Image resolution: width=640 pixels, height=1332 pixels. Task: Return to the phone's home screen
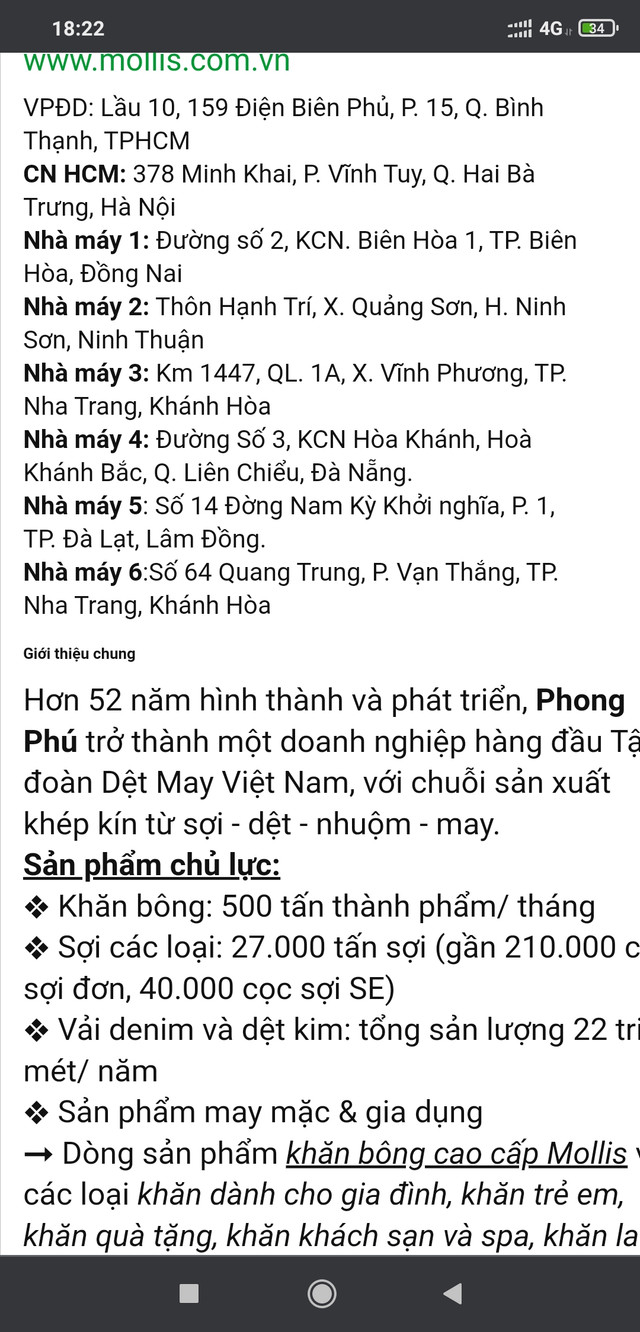pyautogui.click(x=321, y=1293)
